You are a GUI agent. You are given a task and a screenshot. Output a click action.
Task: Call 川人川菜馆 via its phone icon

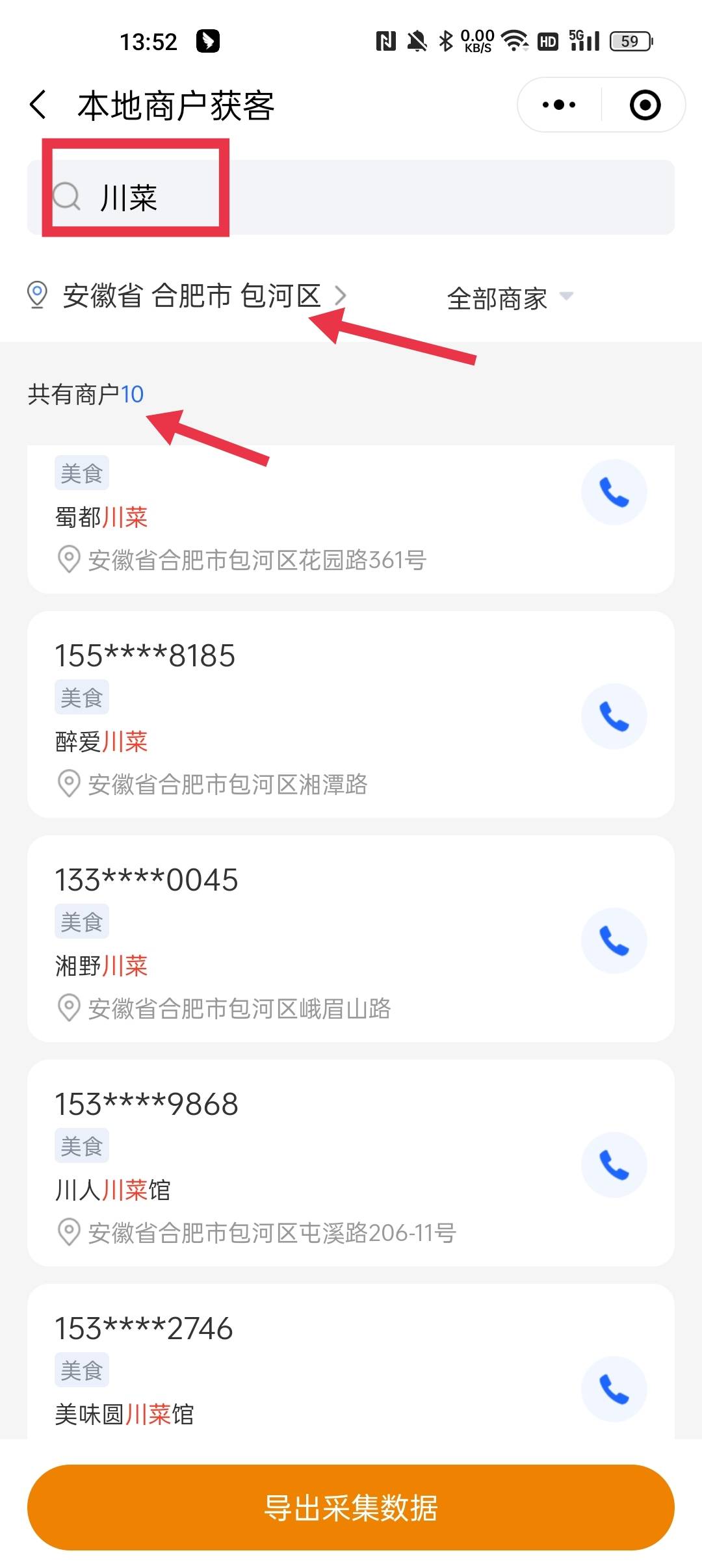click(x=614, y=1164)
